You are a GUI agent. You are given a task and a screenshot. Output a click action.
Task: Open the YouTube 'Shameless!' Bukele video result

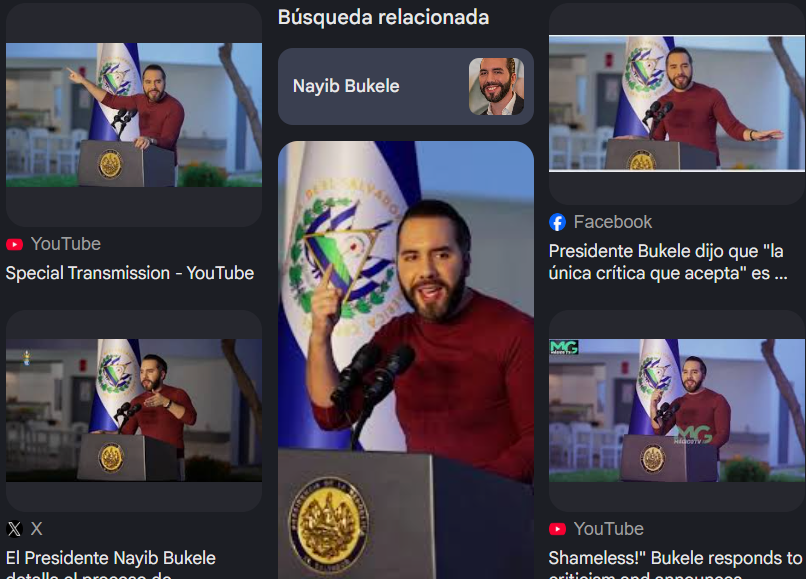[x=675, y=558]
